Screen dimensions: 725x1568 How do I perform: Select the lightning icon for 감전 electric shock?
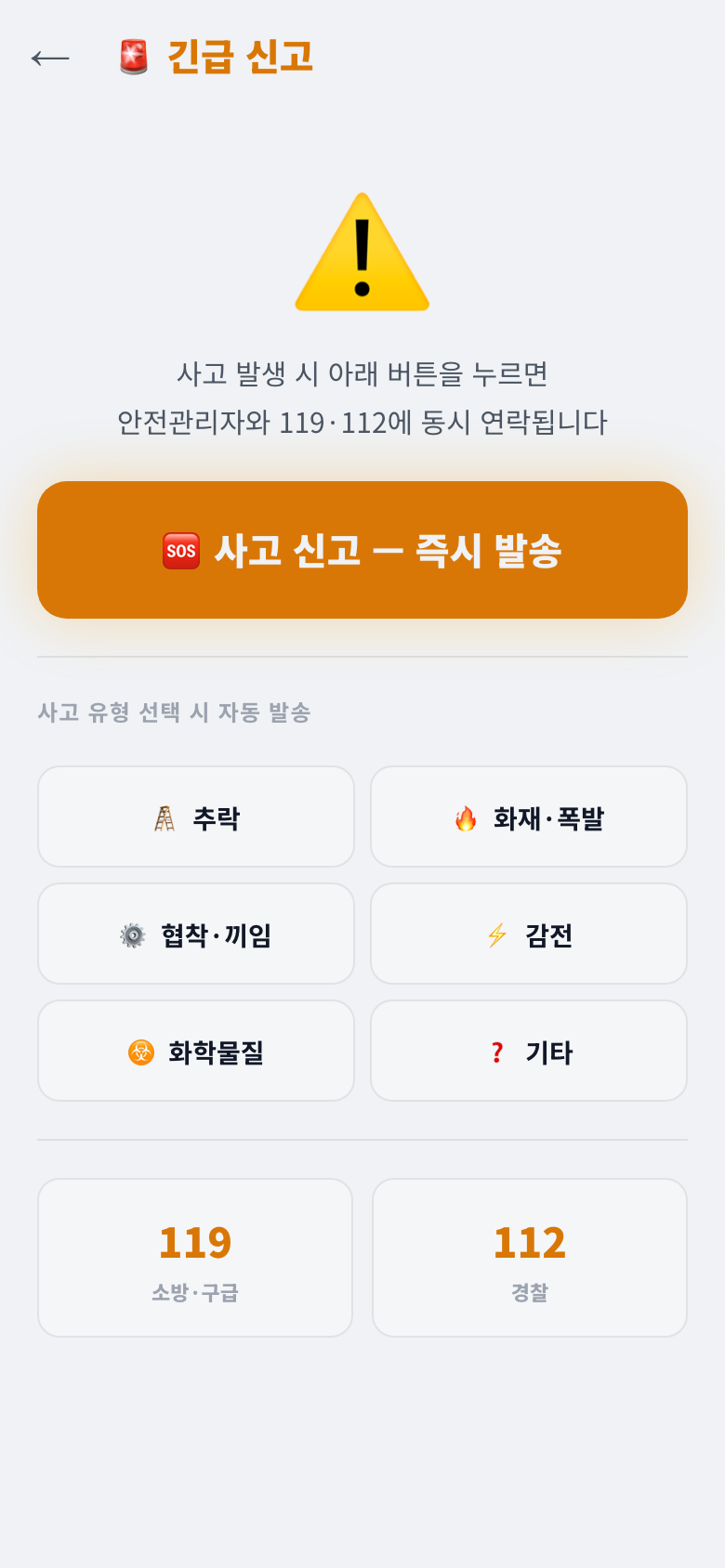coord(495,934)
